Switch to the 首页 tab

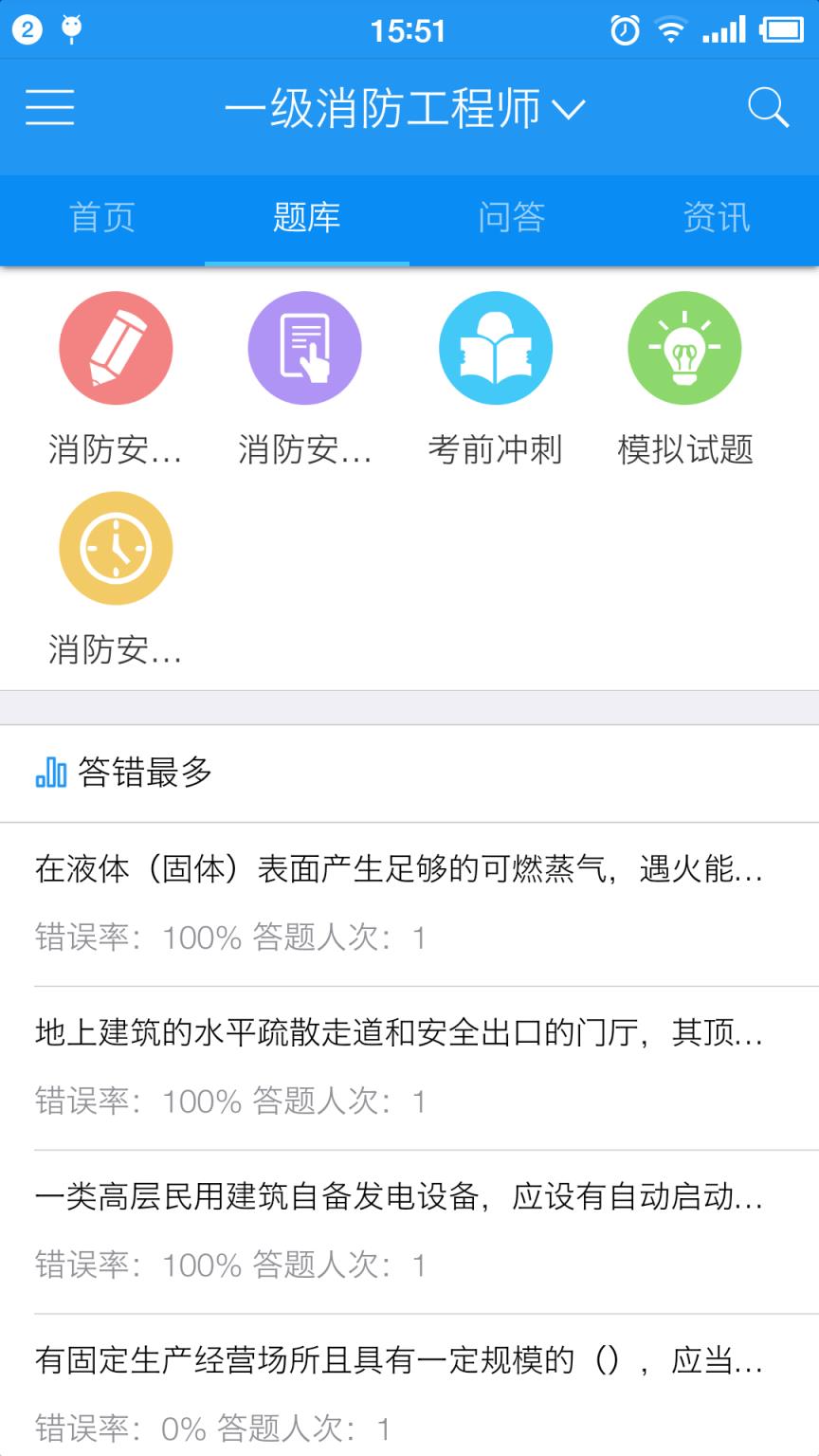pos(101,217)
